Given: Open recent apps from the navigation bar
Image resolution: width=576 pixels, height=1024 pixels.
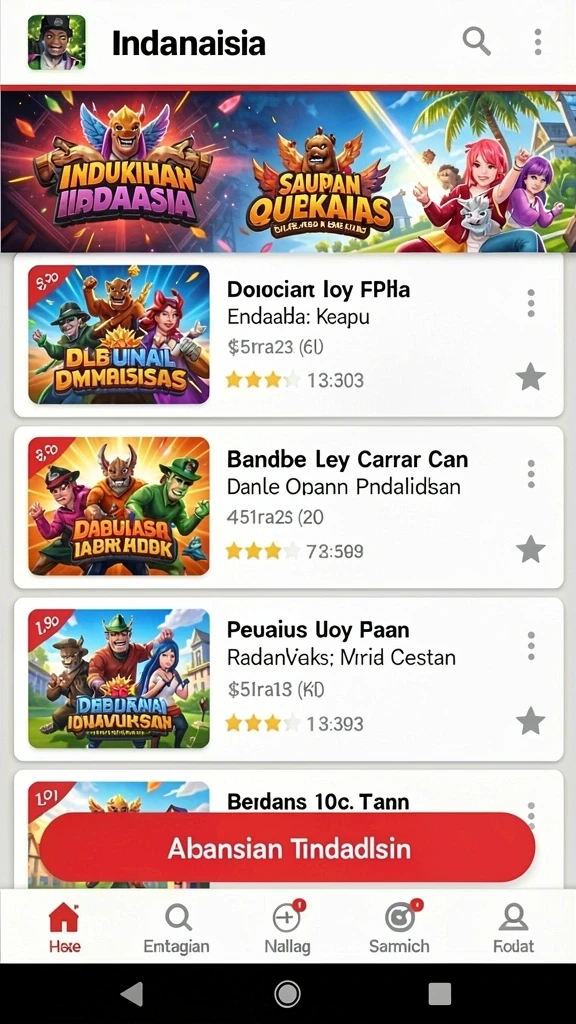Looking at the screenshot, I should pos(440,993).
